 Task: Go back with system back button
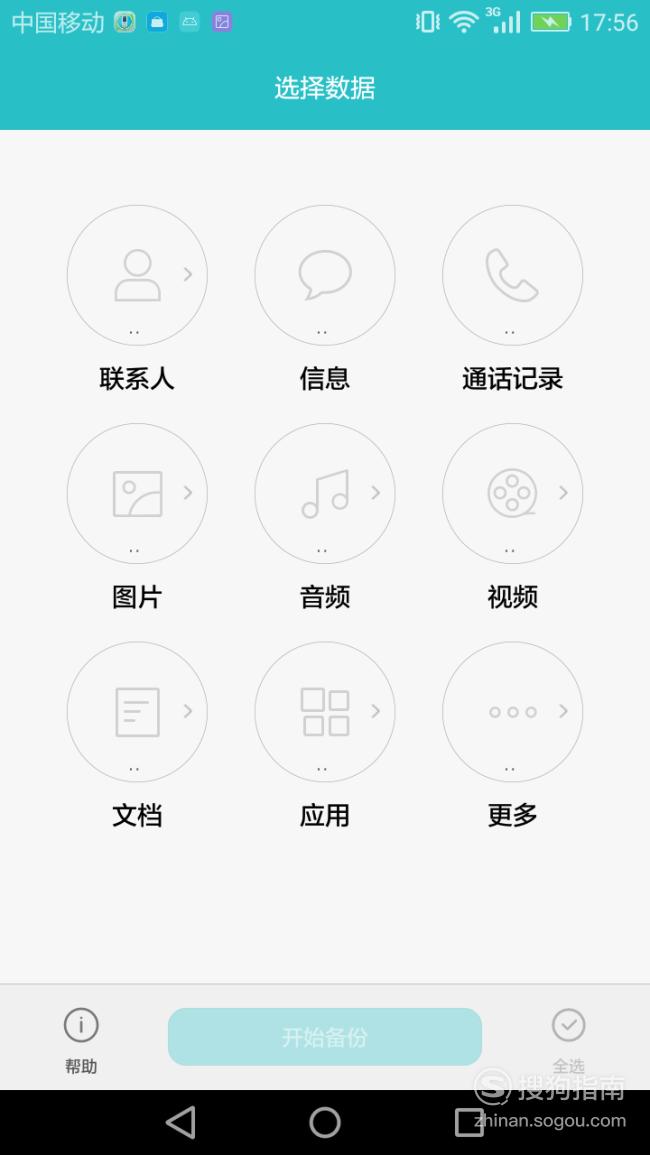[x=181, y=1123]
